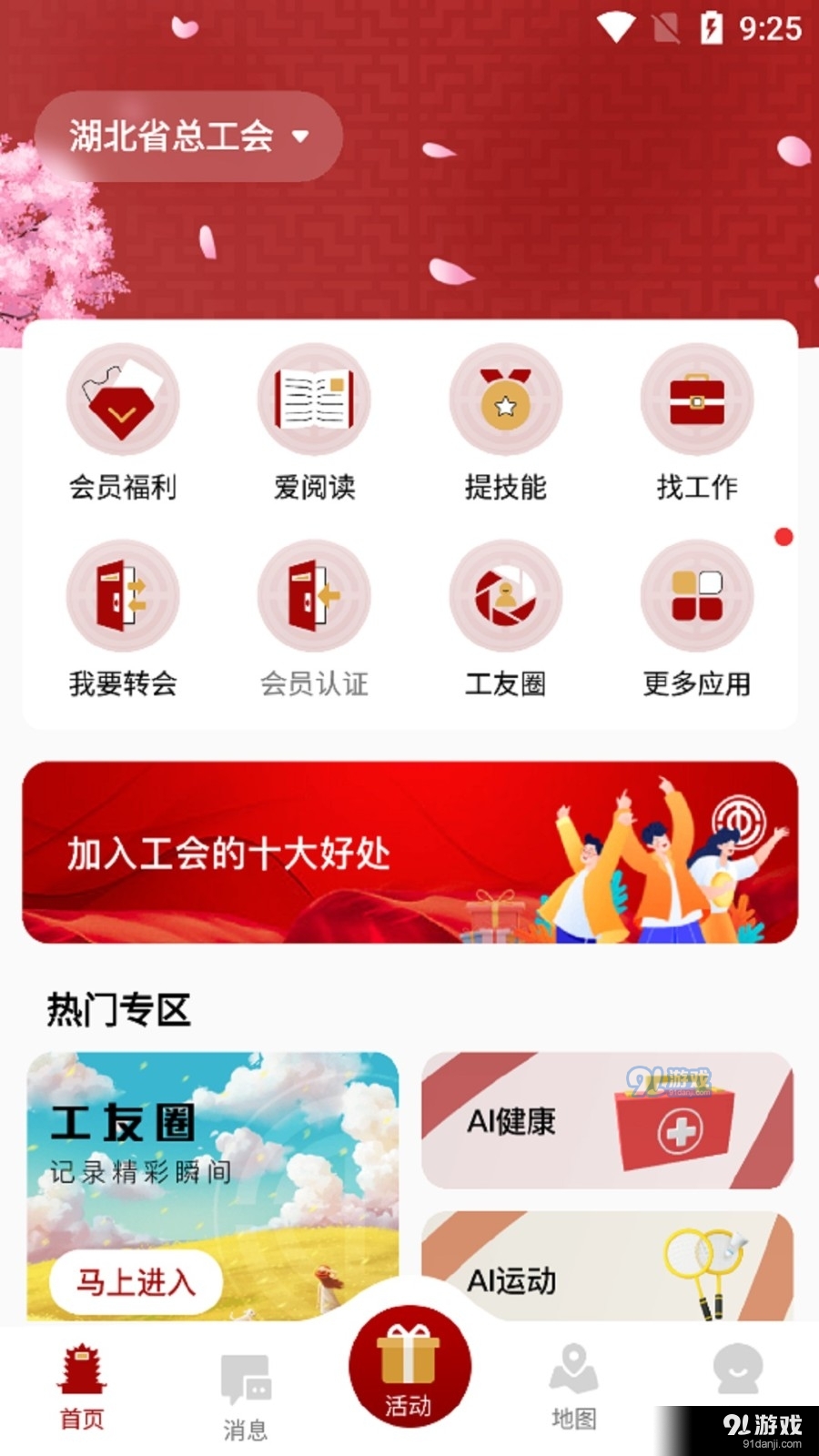Image resolution: width=819 pixels, height=1456 pixels.
Task: Select the 爱阅读 reading icon
Action: pyautogui.click(x=314, y=400)
